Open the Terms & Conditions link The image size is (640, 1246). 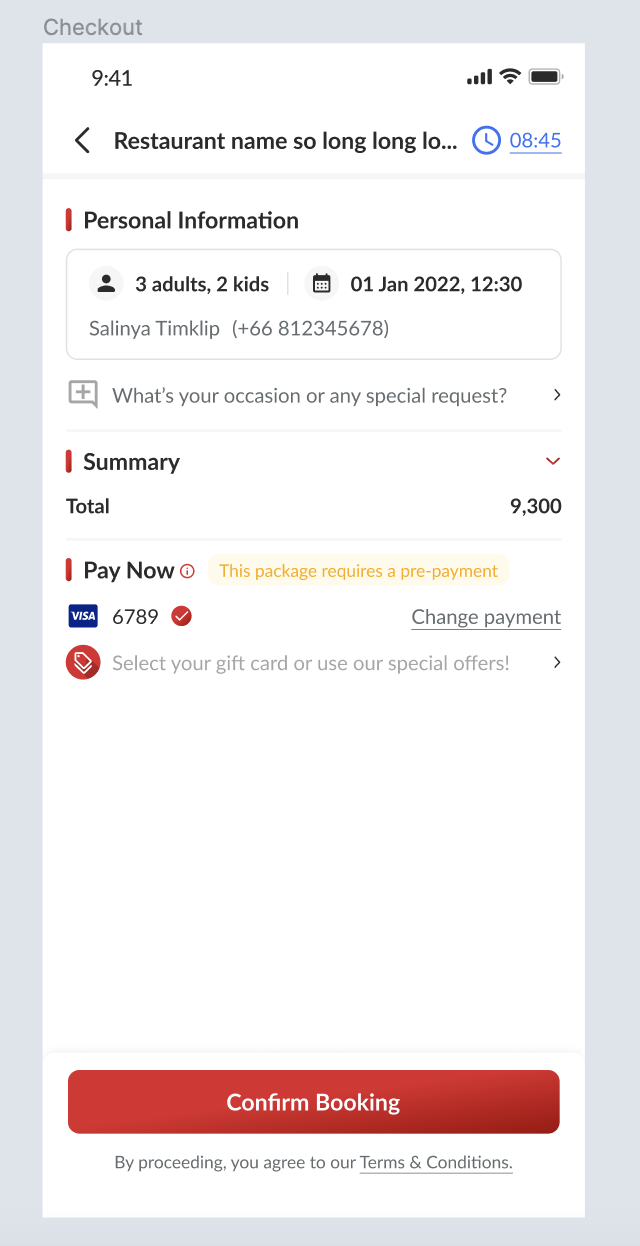pos(436,1162)
